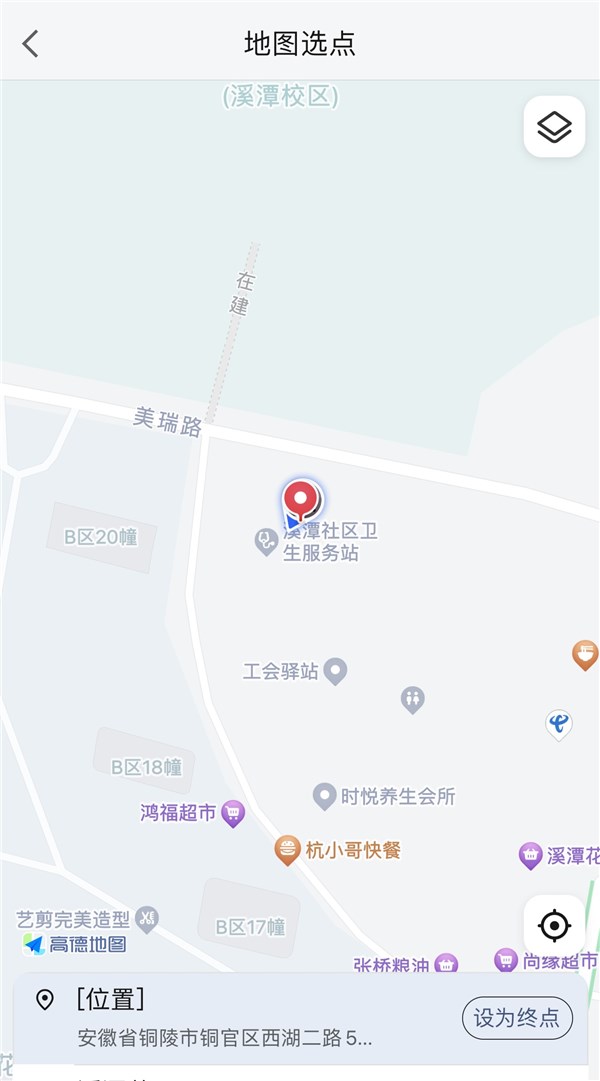Screen dimensions: 600x1081
Task: Select 杭小哥快餐 restaurant marker
Action: (288, 850)
